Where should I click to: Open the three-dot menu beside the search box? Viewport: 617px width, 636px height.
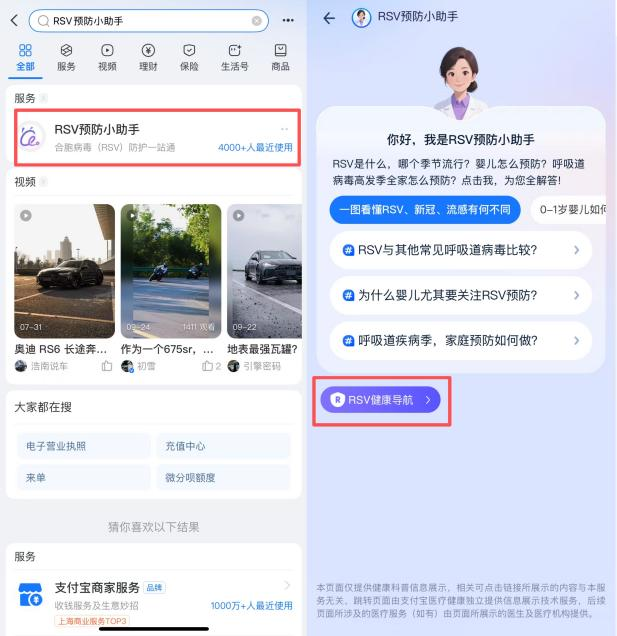point(289,20)
